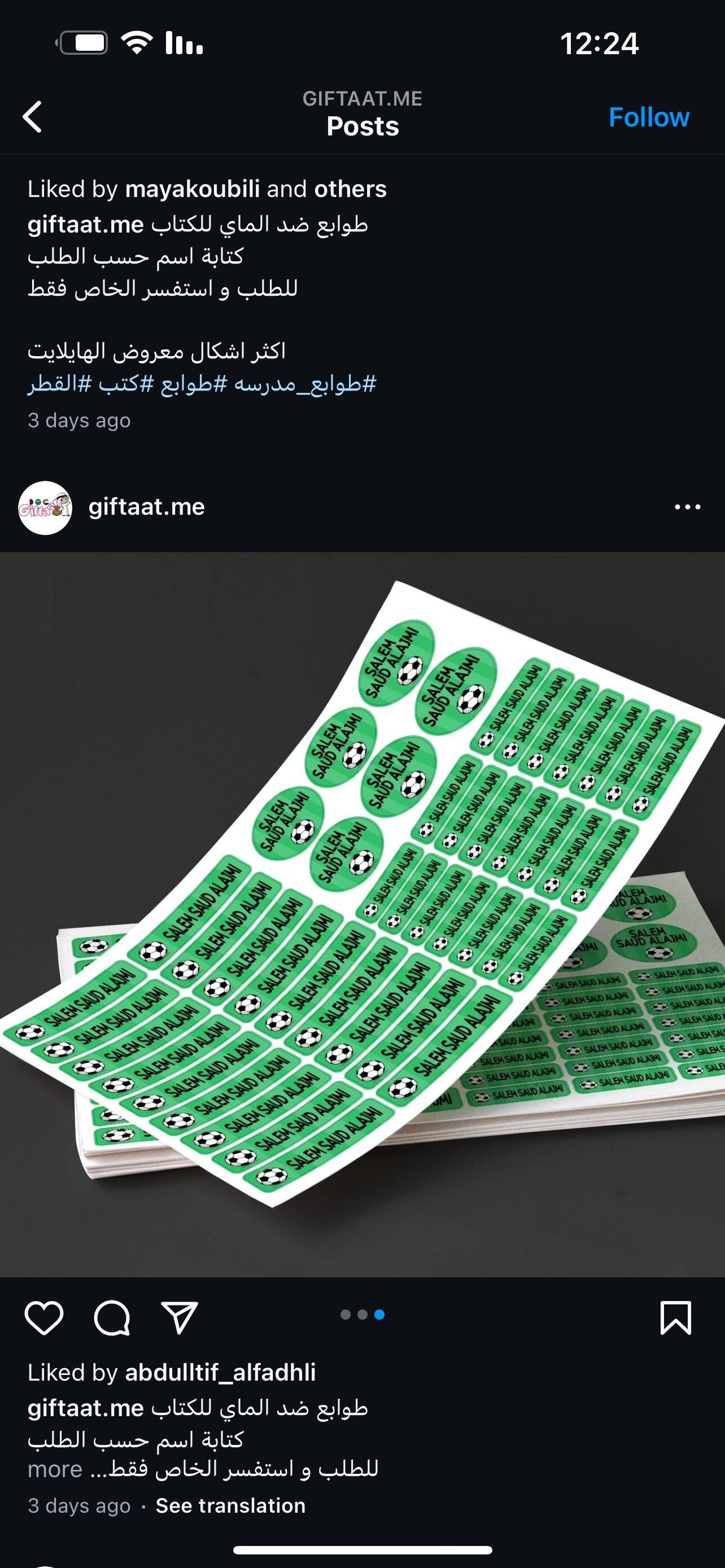Bookmark the sticker sheet post

[676, 1318]
